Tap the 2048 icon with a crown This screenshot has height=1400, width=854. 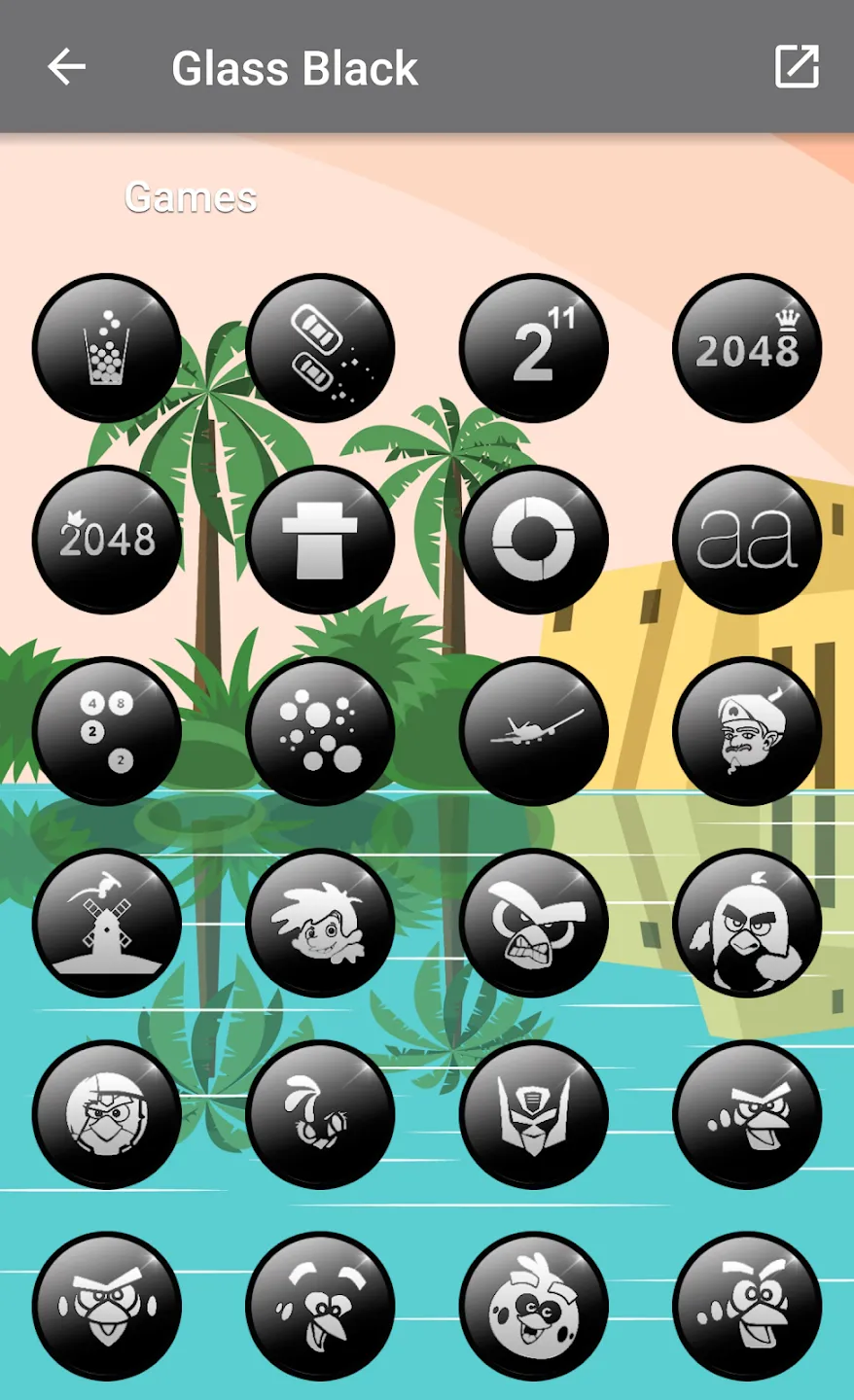(747, 348)
